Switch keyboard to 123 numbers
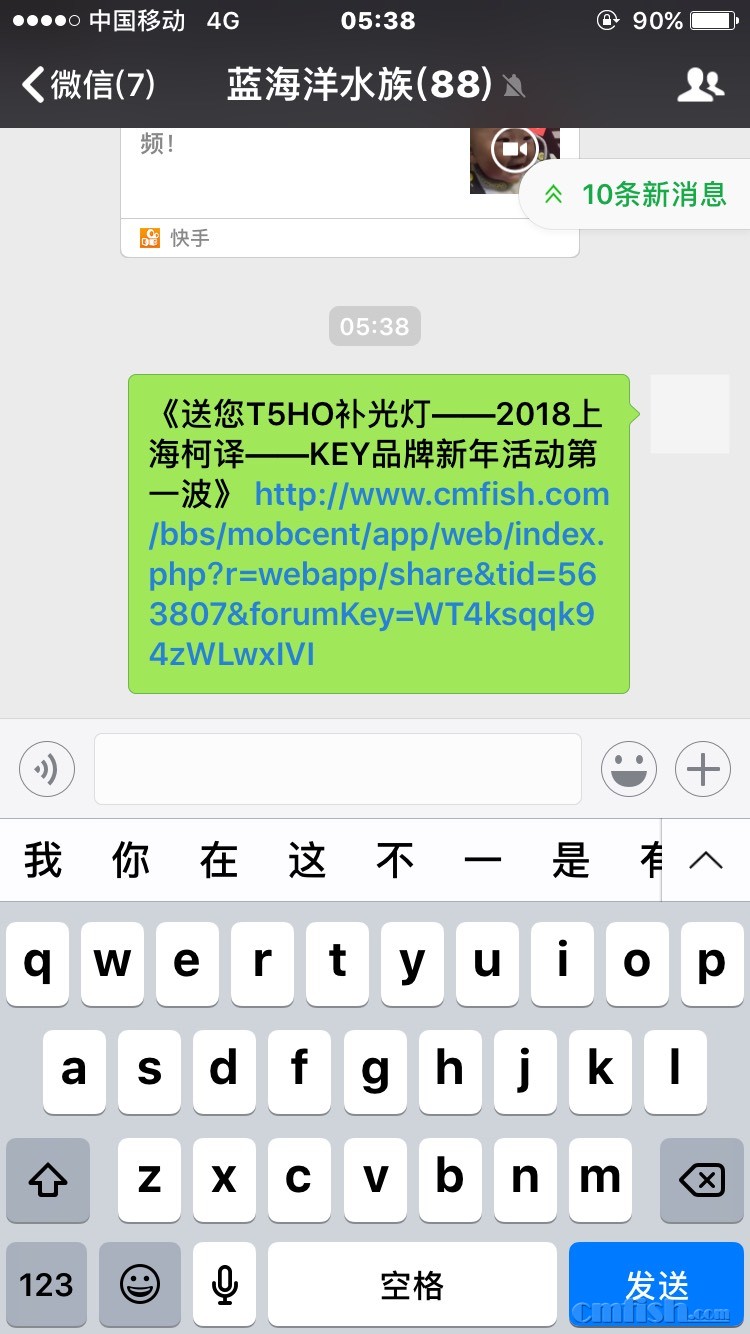Screen dimensions: 750x1334 click(46, 1284)
